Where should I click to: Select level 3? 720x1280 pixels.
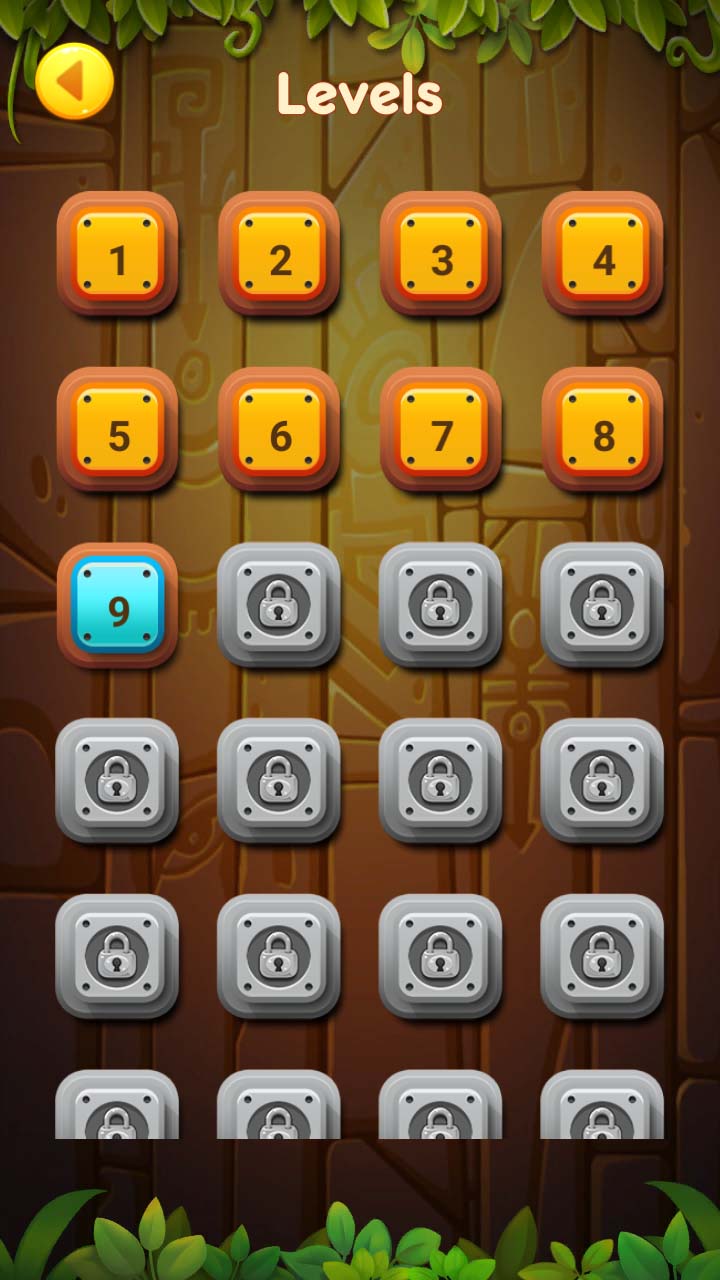click(441, 254)
